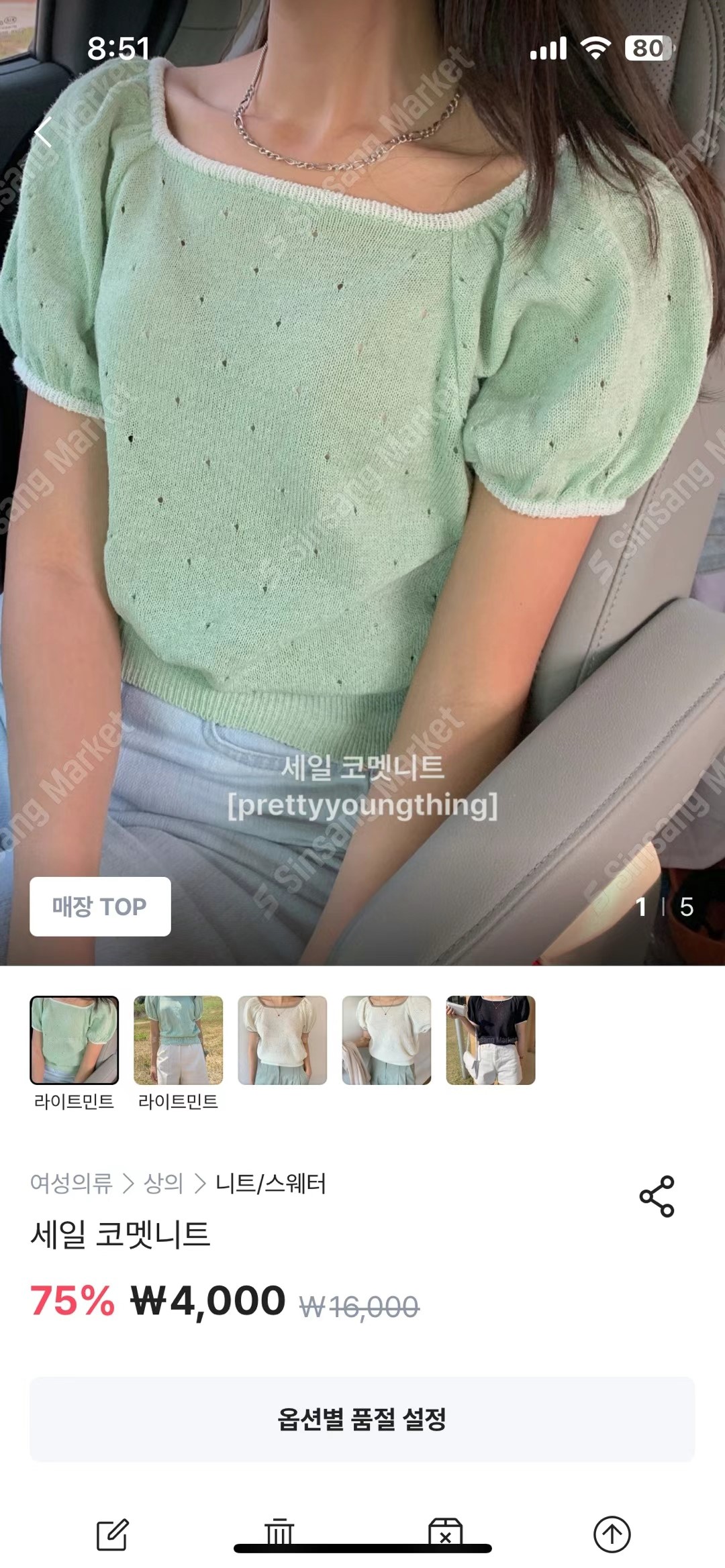Share this product
Screen dimensions: 725x1568
coord(657,1196)
